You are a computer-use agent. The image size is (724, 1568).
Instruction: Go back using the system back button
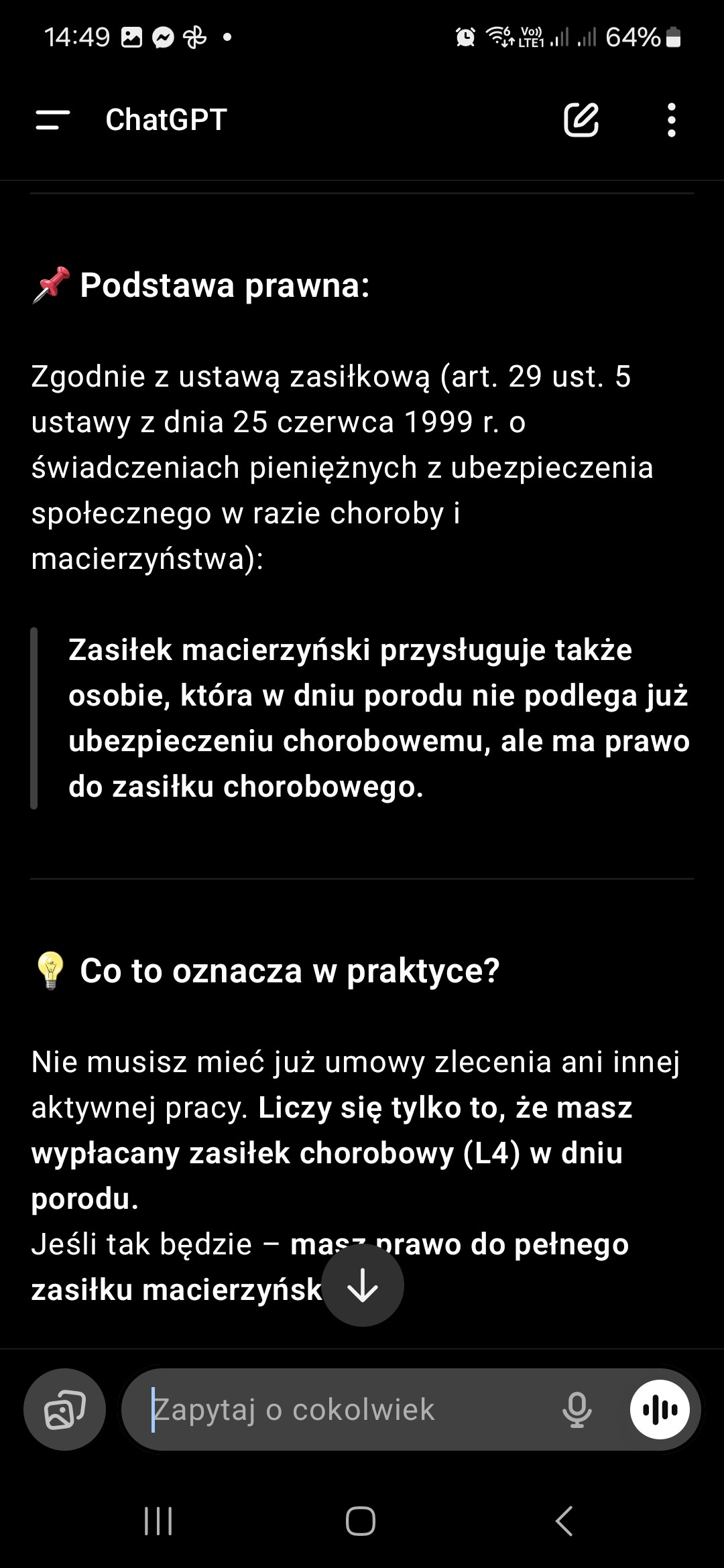[564, 1521]
